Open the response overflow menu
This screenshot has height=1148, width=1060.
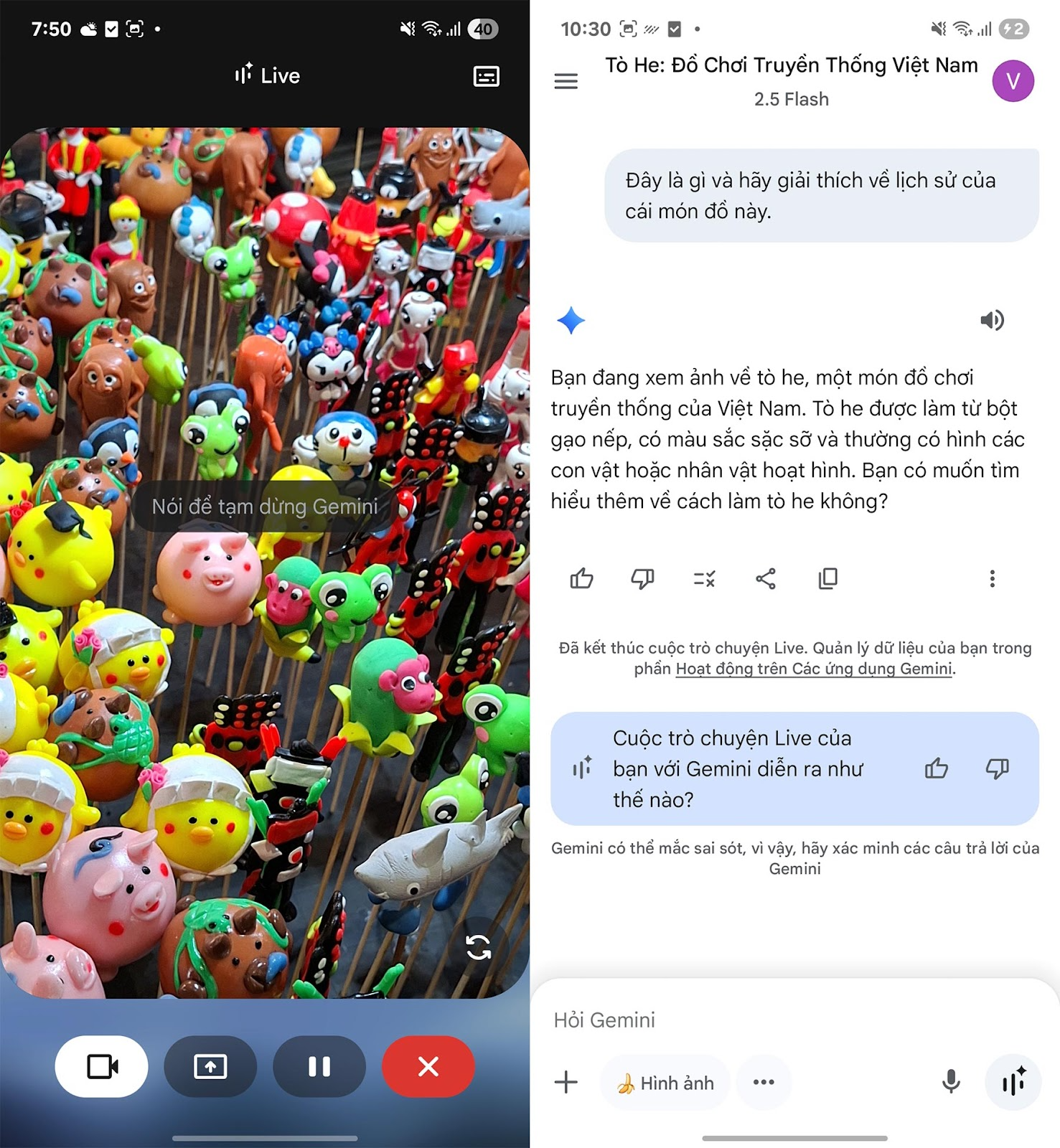[992, 578]
